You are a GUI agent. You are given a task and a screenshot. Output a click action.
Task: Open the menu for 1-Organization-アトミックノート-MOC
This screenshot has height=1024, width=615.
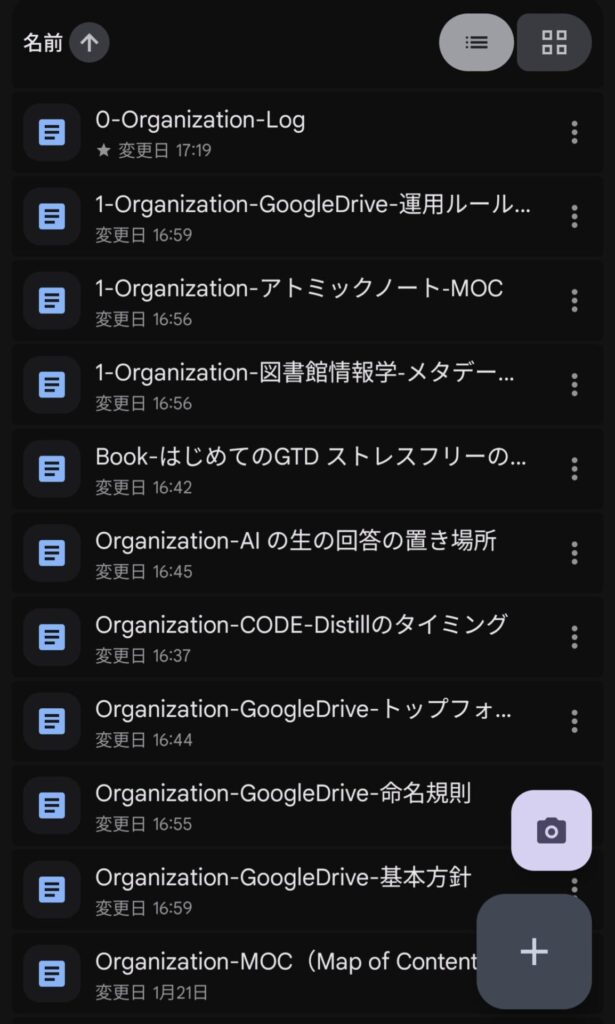[x=574, y=300]
